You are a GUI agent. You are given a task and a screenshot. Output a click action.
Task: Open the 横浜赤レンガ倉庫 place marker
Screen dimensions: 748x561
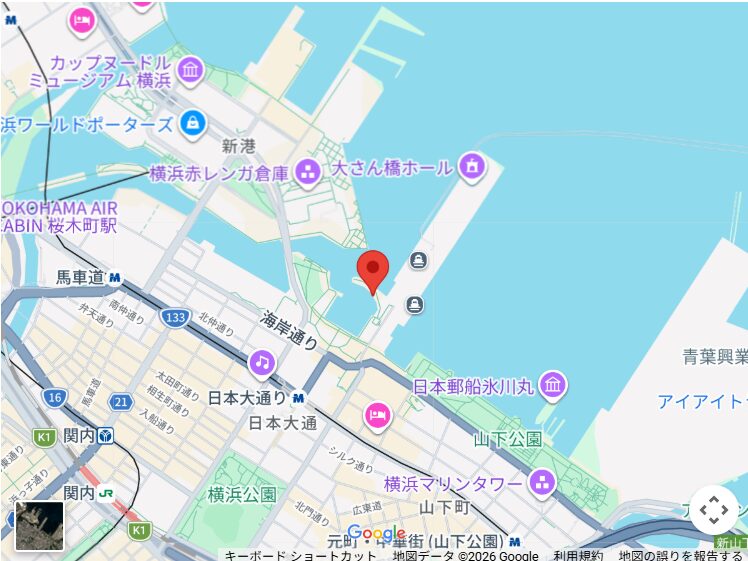coord(308,173)
